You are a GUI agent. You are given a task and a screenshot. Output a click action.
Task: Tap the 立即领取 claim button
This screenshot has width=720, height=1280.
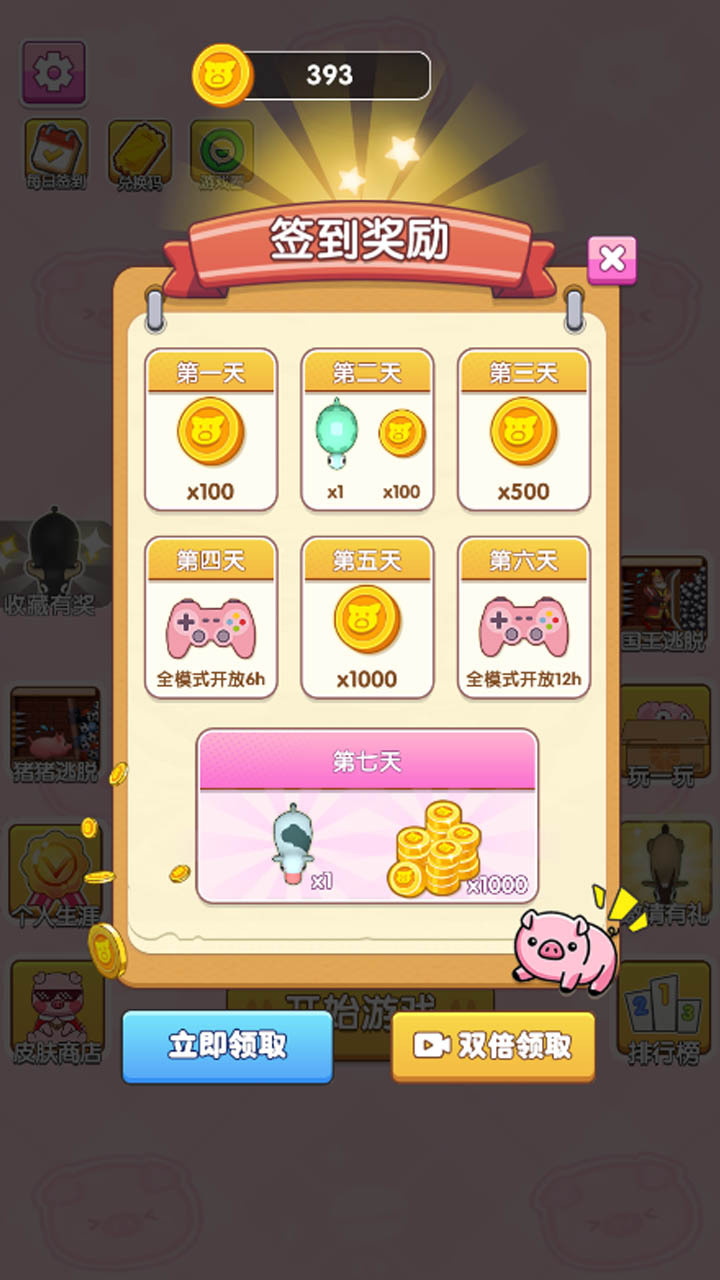[227, 1047]
